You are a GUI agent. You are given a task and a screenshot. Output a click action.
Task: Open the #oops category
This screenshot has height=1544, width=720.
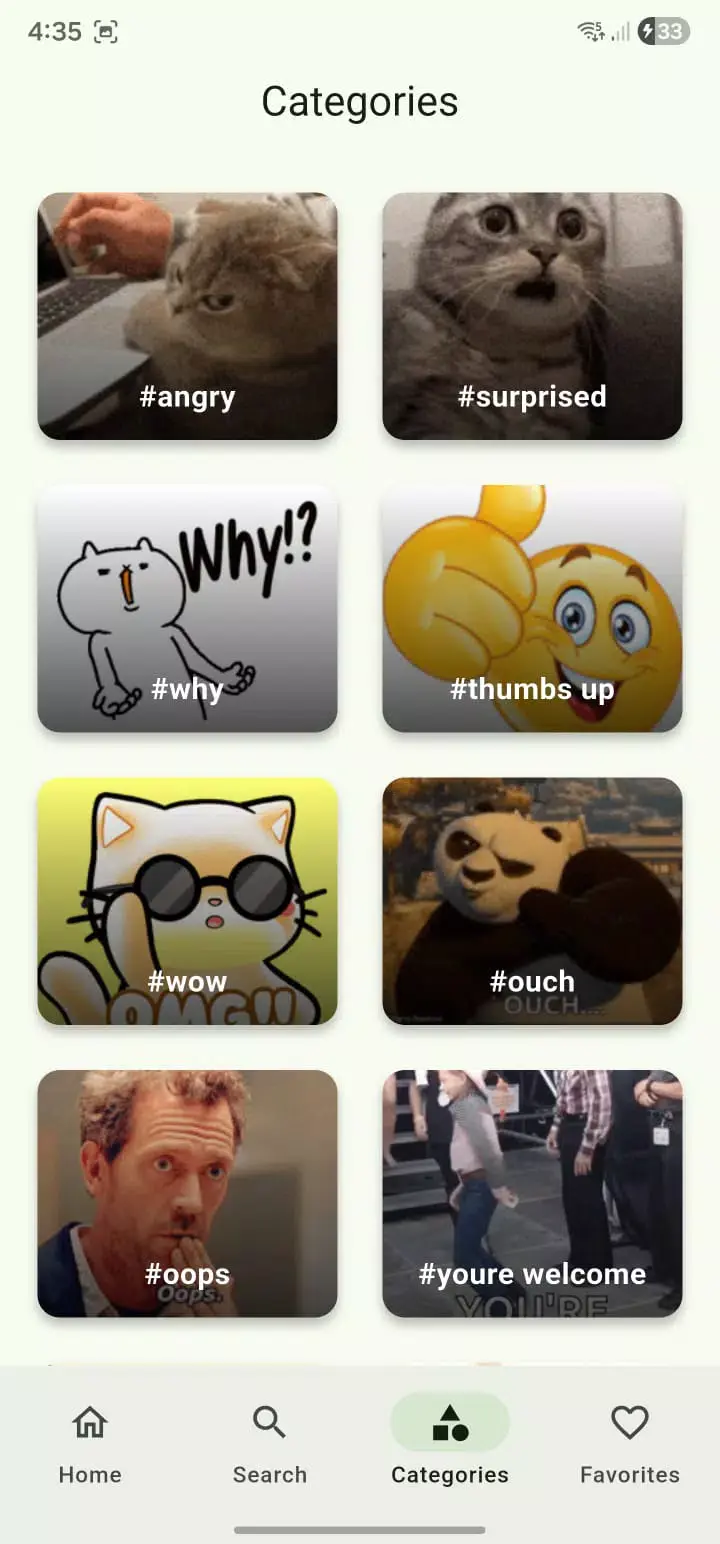pos(187,1193)
